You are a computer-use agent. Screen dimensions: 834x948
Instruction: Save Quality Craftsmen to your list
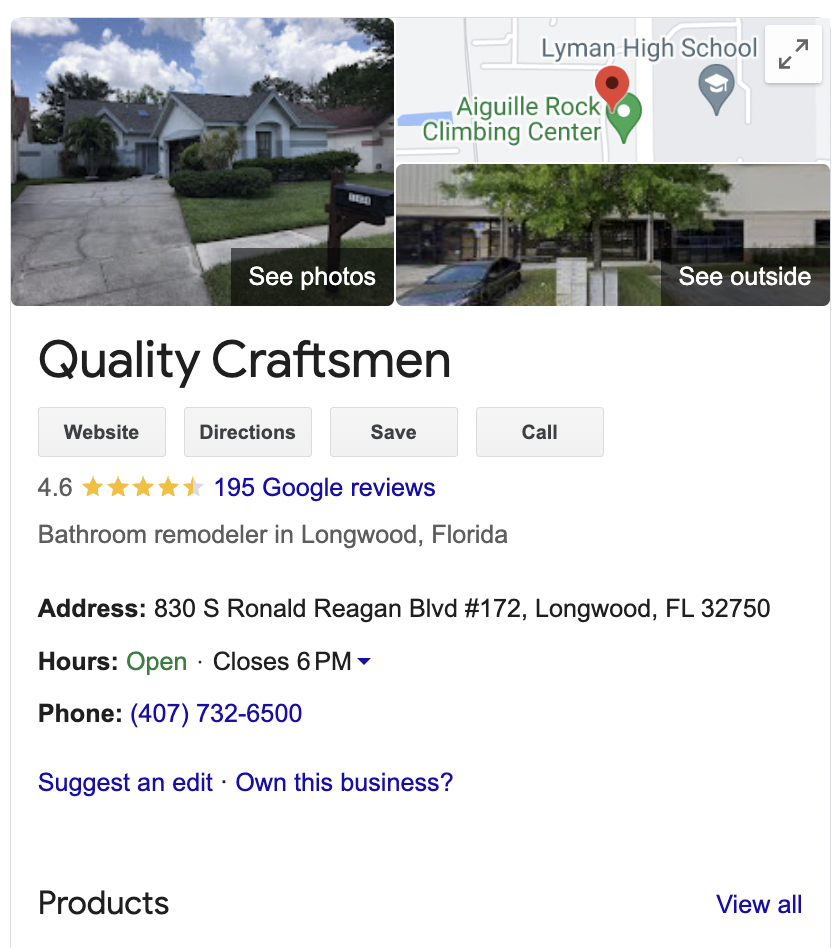click(x=393, y=432)
